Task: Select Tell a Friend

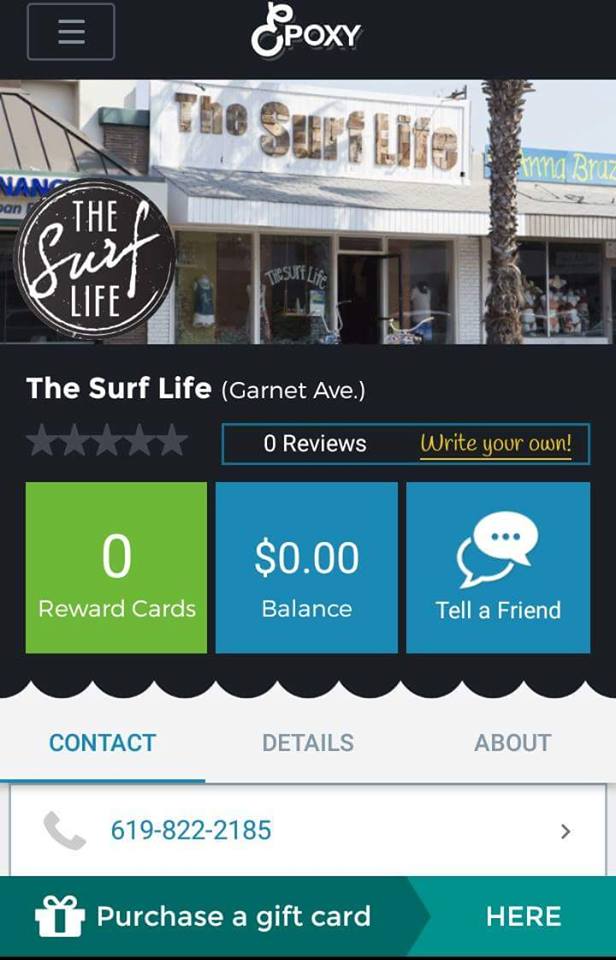Action: [498, 568]
